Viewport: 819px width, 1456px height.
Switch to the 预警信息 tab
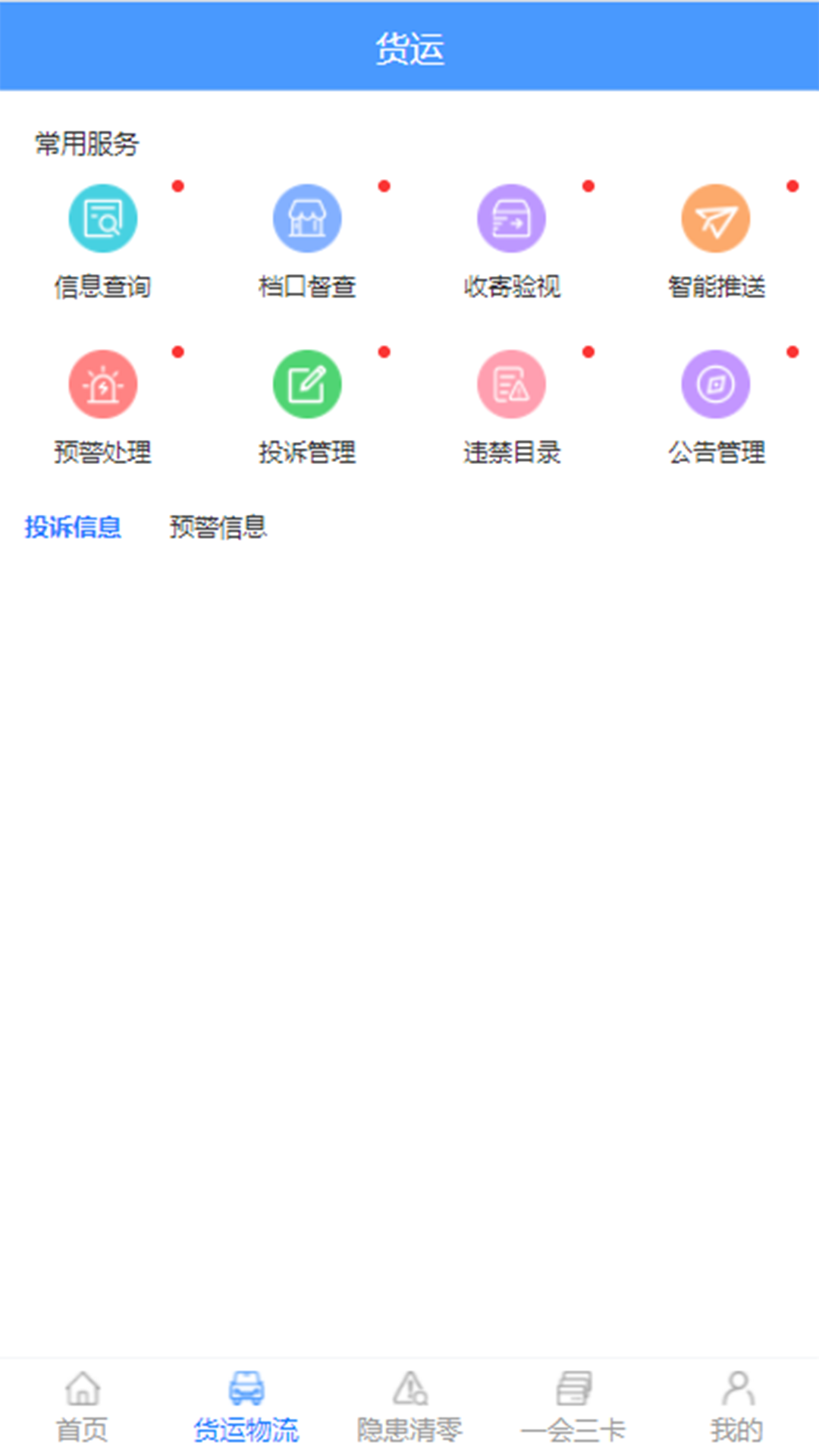click(220, 526)
